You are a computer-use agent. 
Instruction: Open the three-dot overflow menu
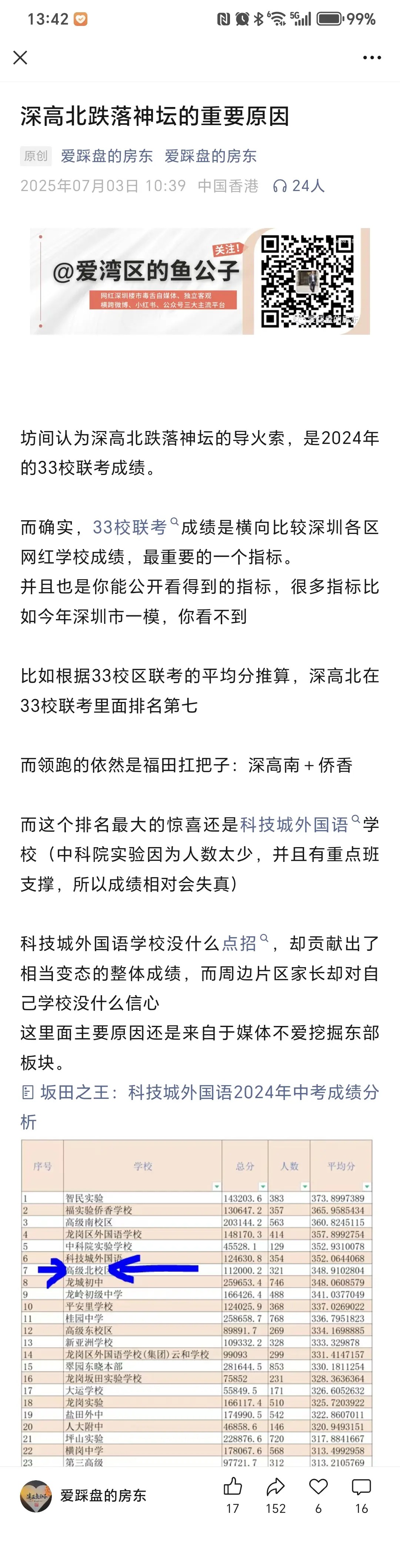click(371, 58)
